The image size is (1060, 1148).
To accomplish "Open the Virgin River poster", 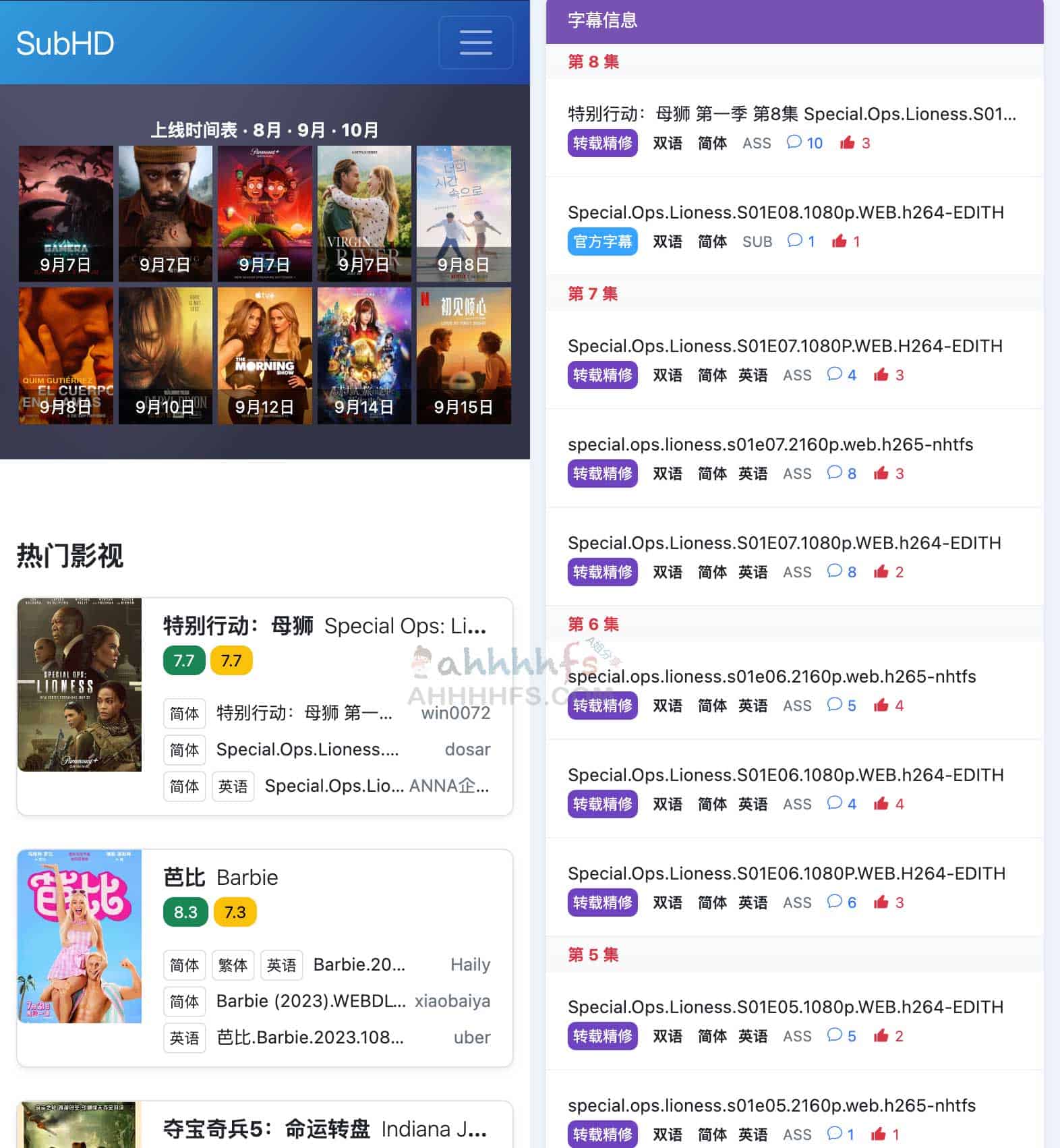I will [x=364, y=213].
